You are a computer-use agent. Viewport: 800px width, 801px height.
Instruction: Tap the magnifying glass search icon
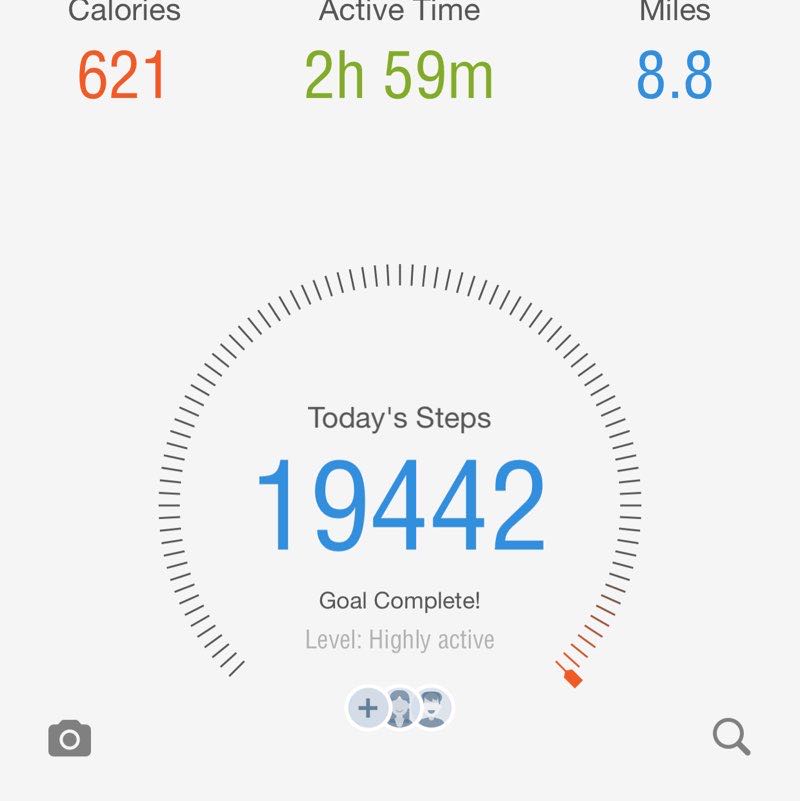(731, 738)
